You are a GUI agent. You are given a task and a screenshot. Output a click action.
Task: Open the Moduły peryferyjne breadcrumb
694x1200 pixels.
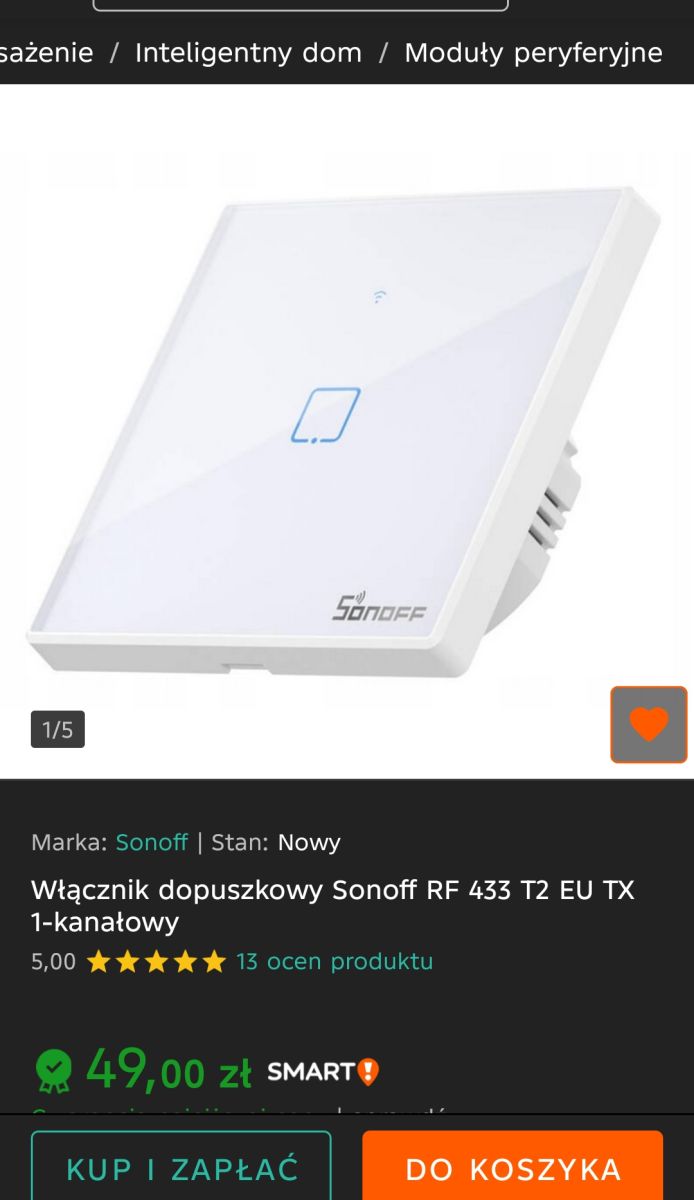pos(533,53)
